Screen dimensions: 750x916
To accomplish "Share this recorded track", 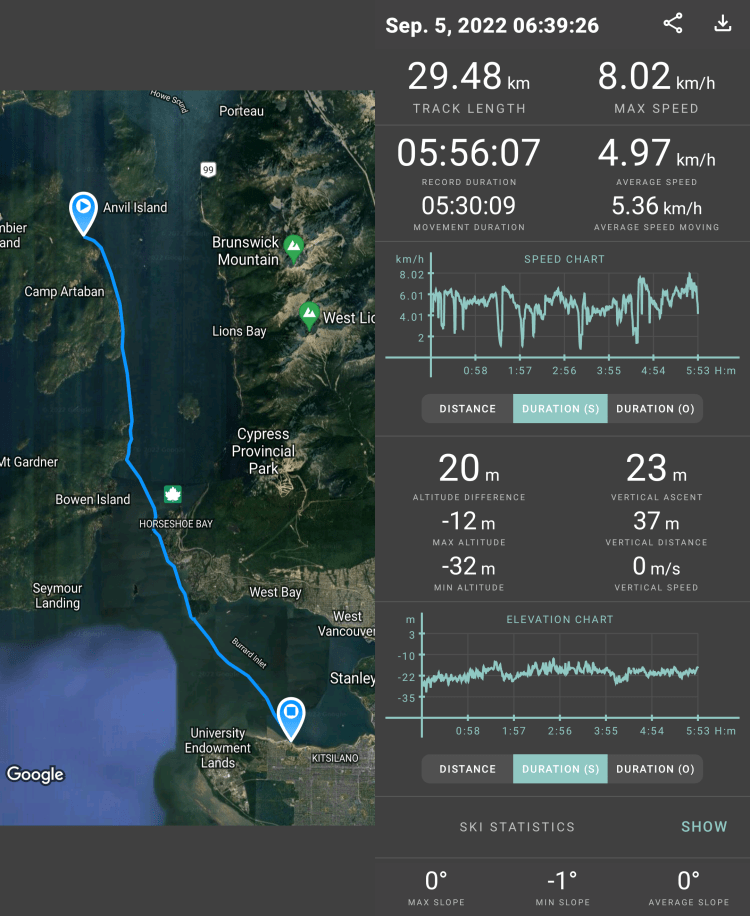I will [x=673, y=24].
